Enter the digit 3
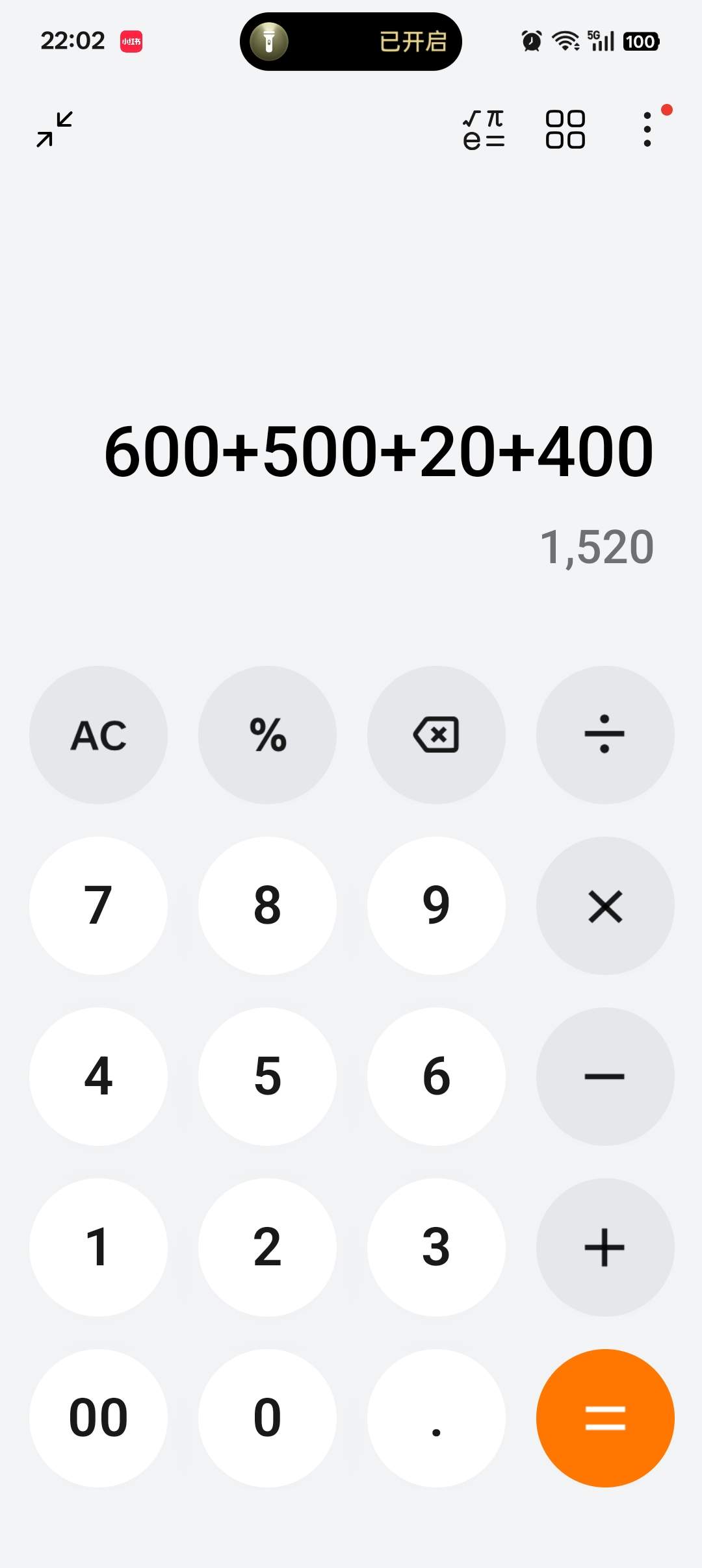The image size is (702, 1568). tap(436, 1247)
